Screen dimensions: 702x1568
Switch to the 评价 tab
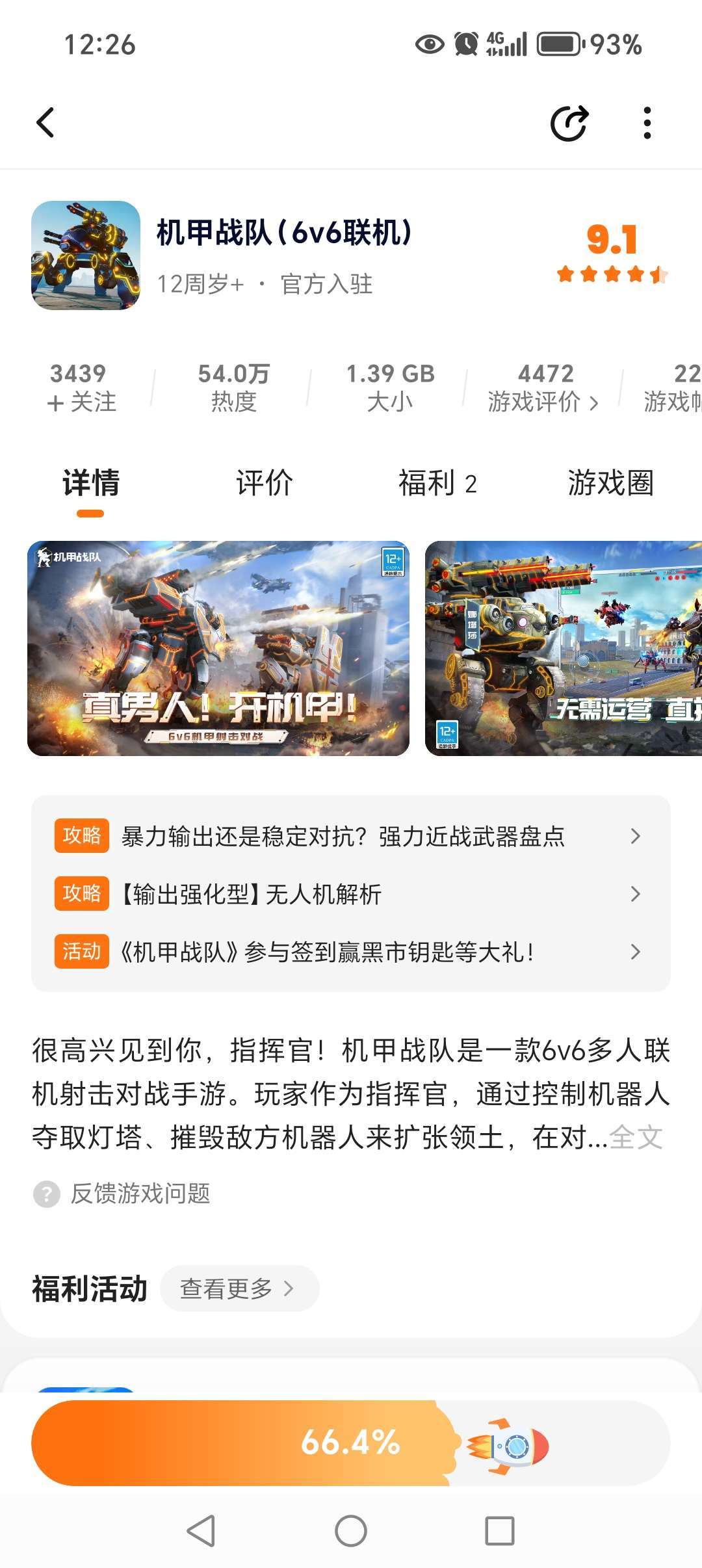pyautogui.click(x=264, y=483)
